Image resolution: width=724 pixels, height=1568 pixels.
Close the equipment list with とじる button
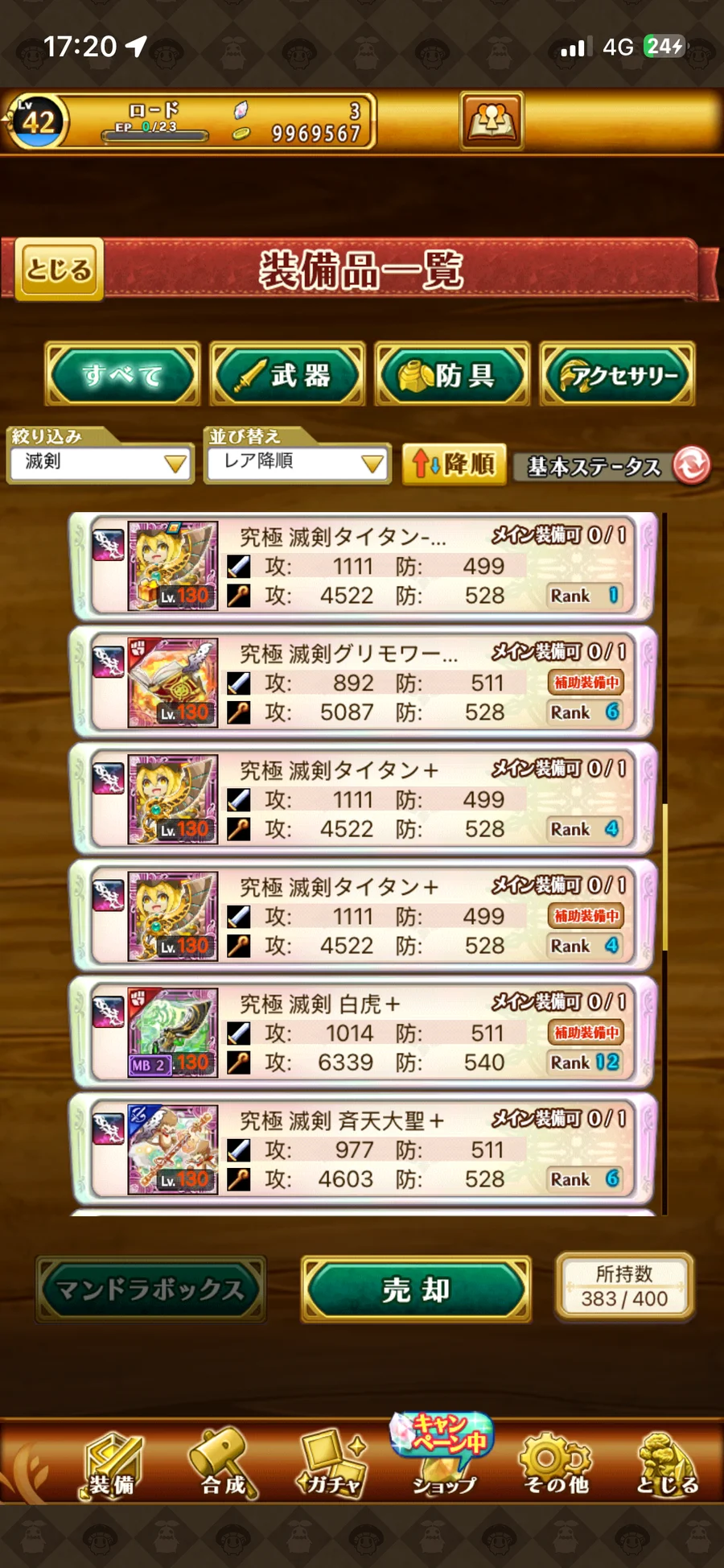pyautogui.click(x=59, y=270)
